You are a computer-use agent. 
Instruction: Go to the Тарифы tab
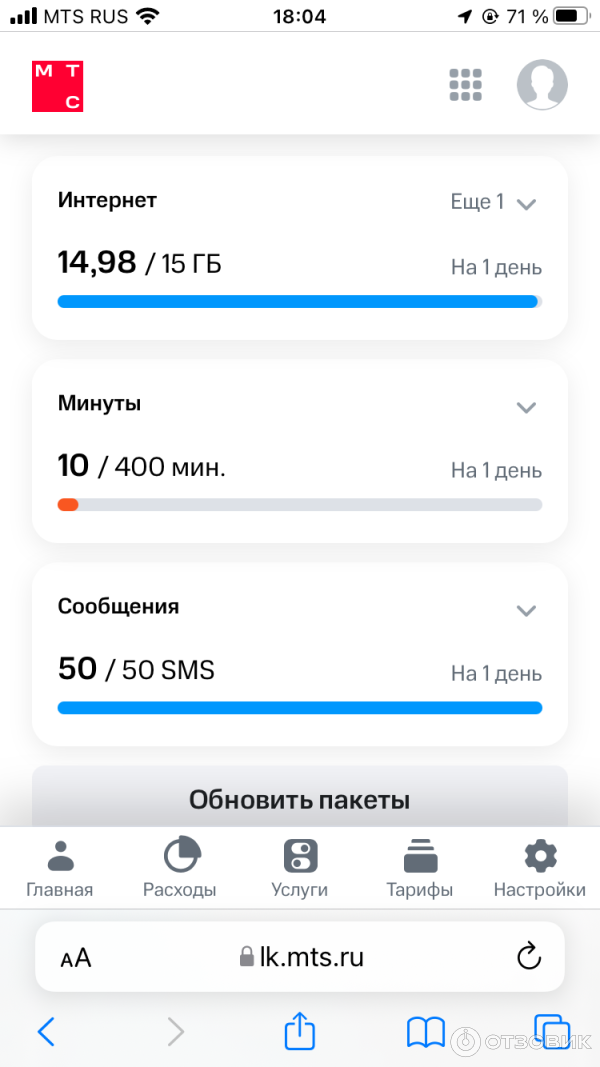click(x=420, y=870)
